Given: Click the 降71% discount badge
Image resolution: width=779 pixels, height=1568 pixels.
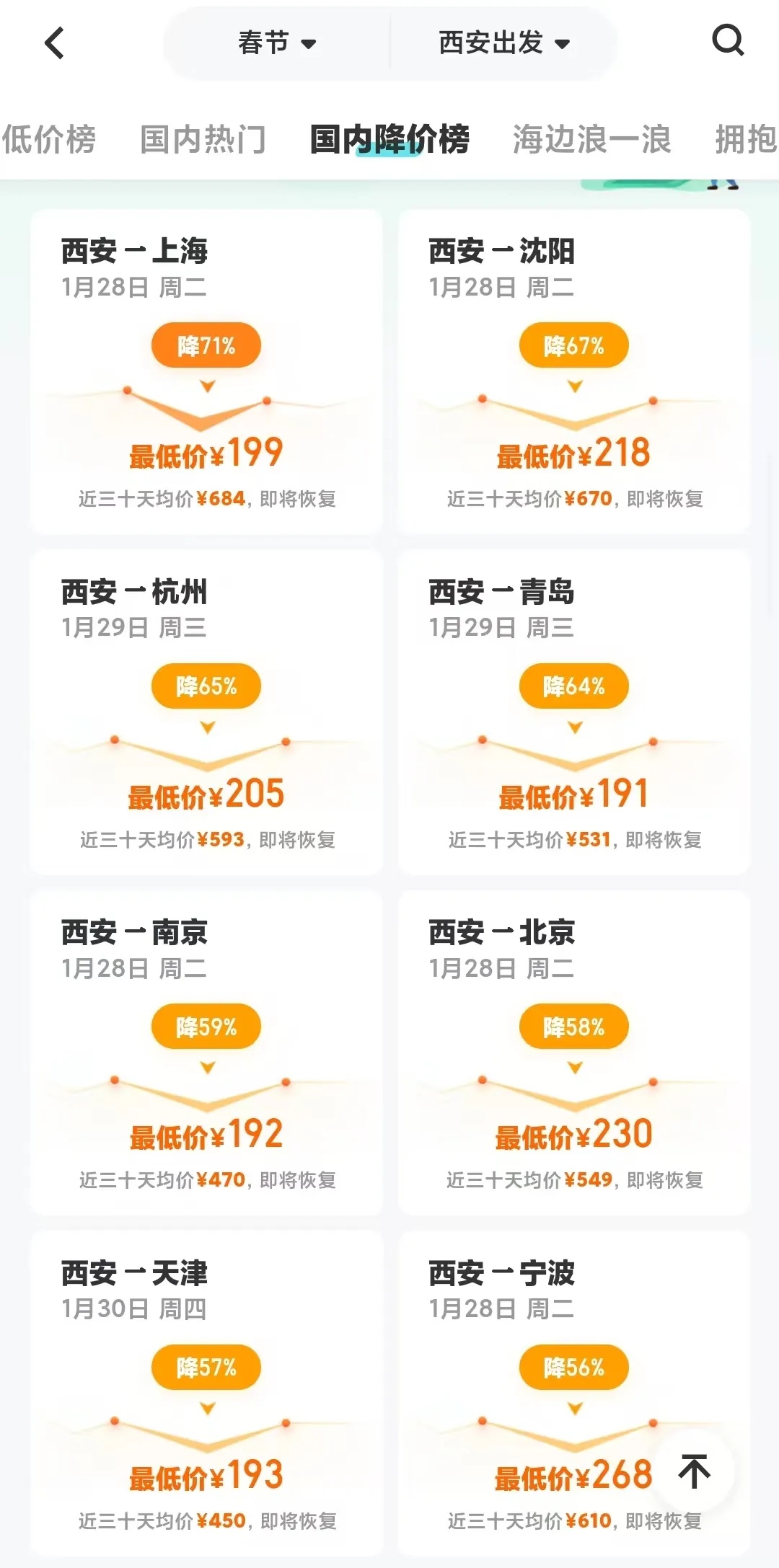Looking at the screenshot, I should pos(206,345).
